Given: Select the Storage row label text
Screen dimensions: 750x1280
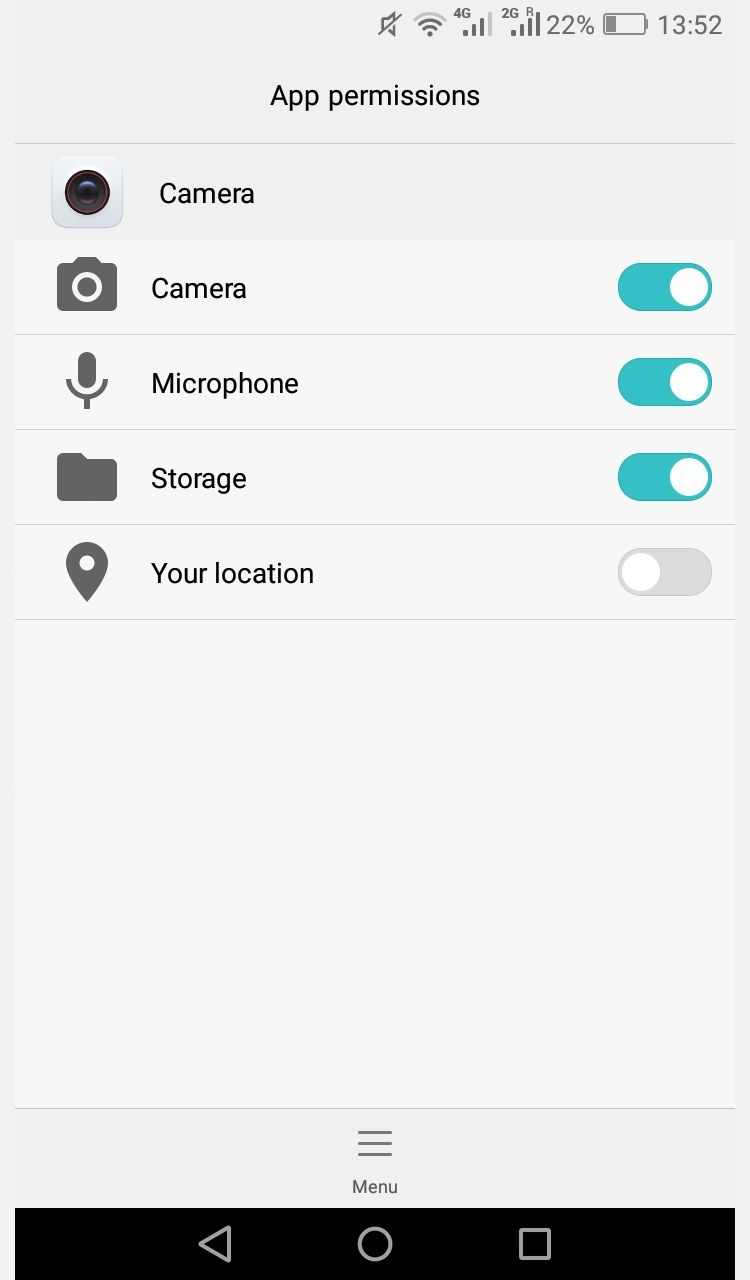Looking at the screenshot, I should click(x=198, y=478).
